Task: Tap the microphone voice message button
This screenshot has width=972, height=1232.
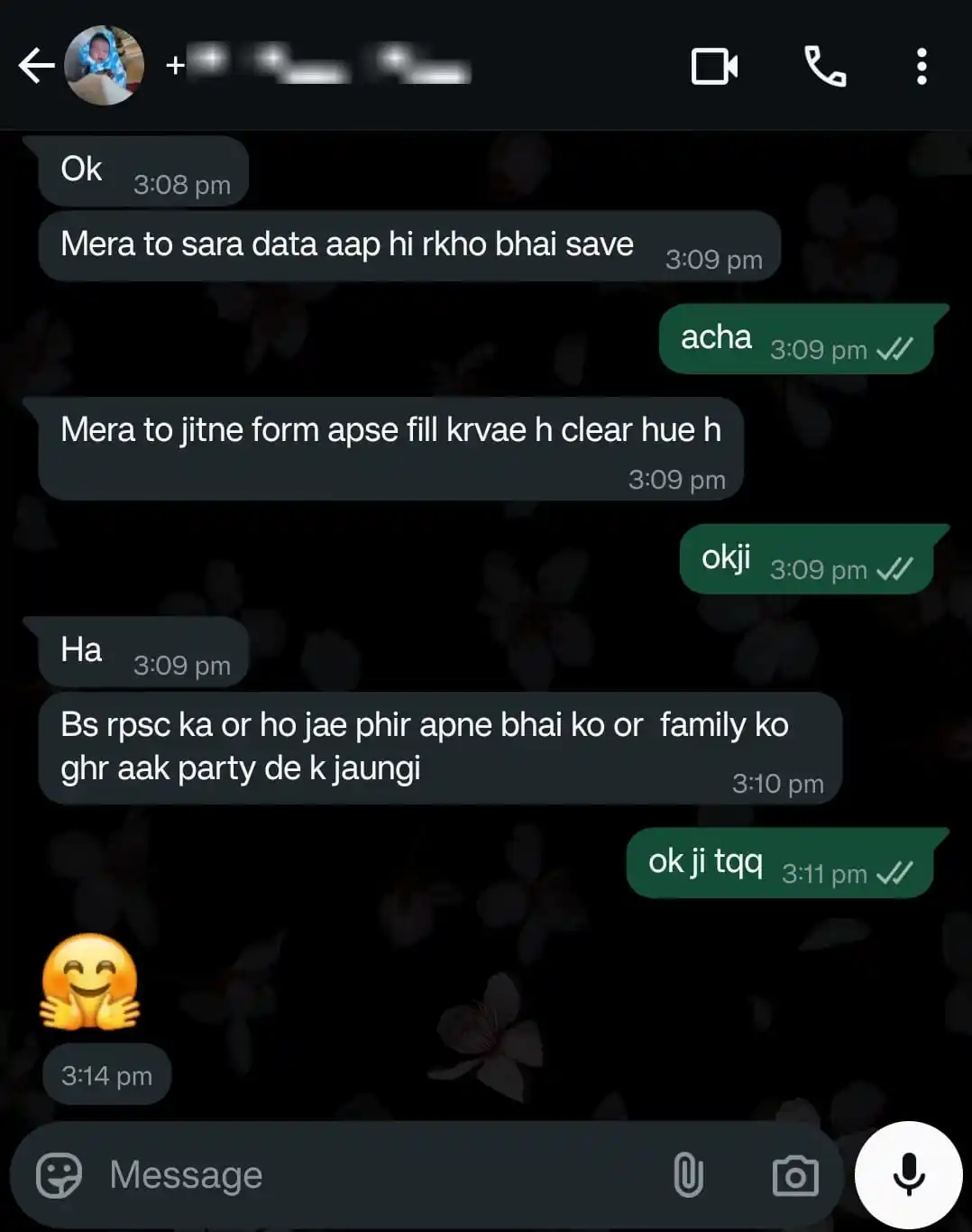Action: tap(908, 1175)
